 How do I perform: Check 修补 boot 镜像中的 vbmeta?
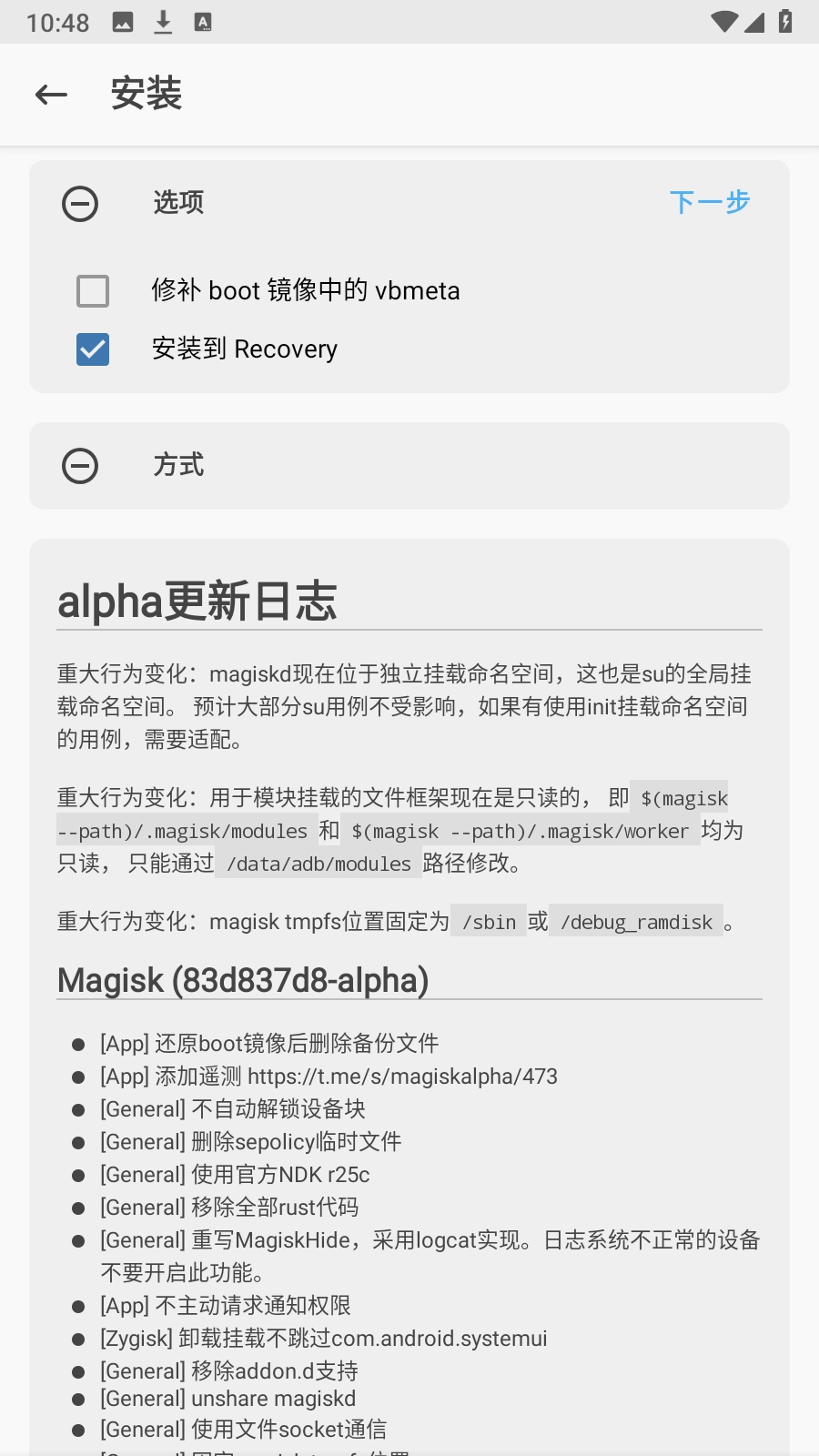[93, 291]
